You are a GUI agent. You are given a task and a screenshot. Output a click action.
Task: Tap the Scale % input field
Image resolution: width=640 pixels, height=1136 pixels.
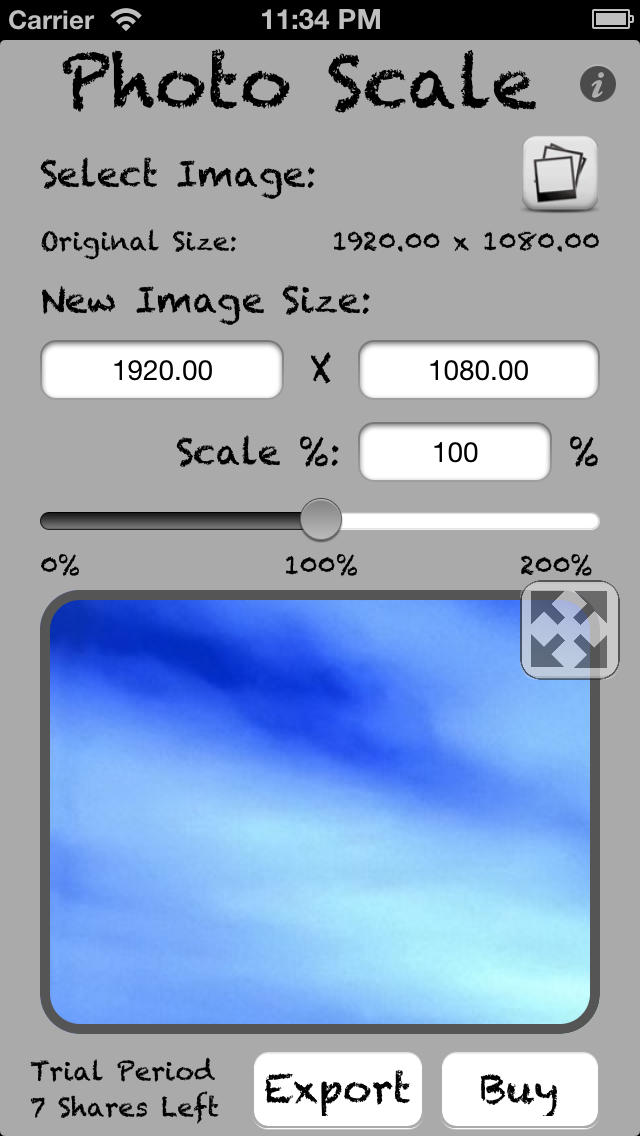[x=455, y=452]
